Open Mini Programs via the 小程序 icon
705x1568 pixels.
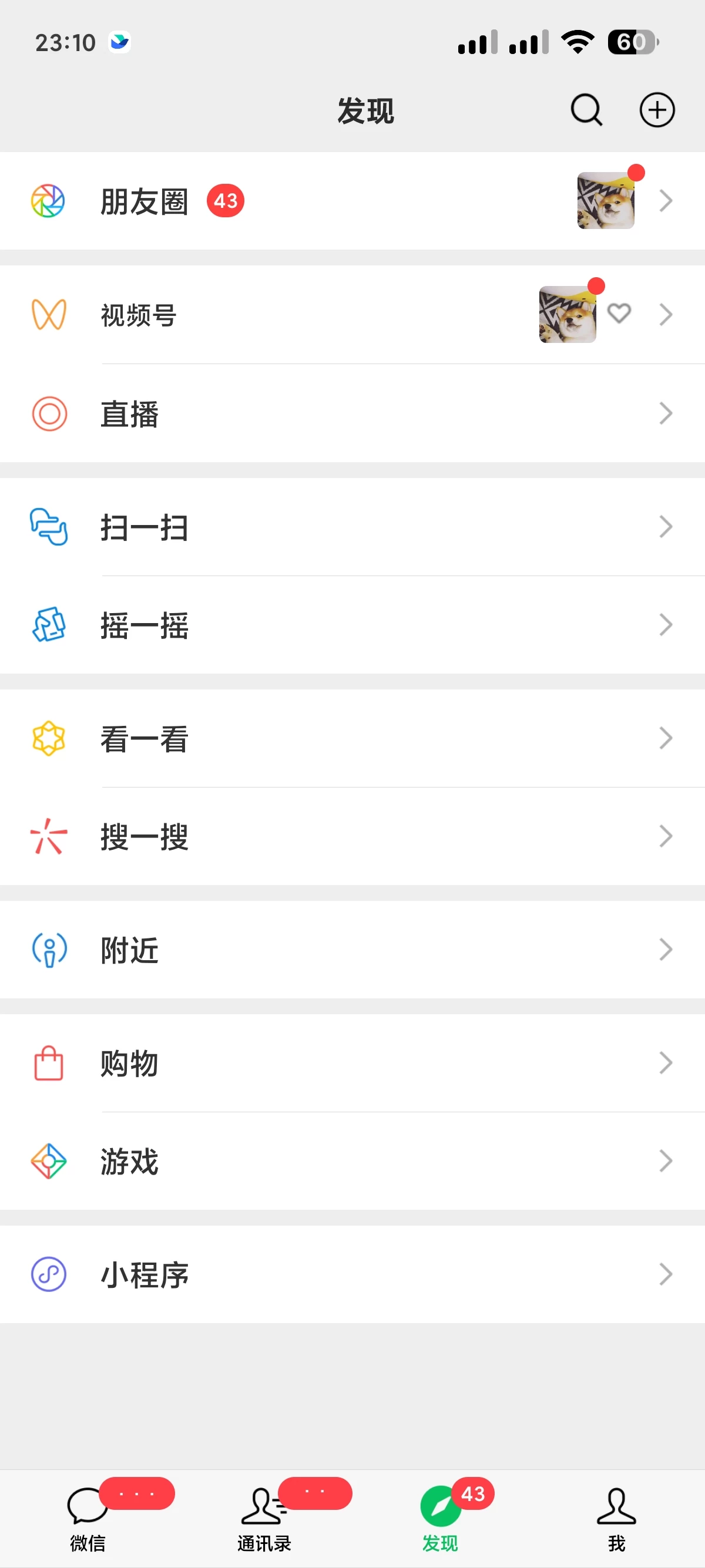48,1273
